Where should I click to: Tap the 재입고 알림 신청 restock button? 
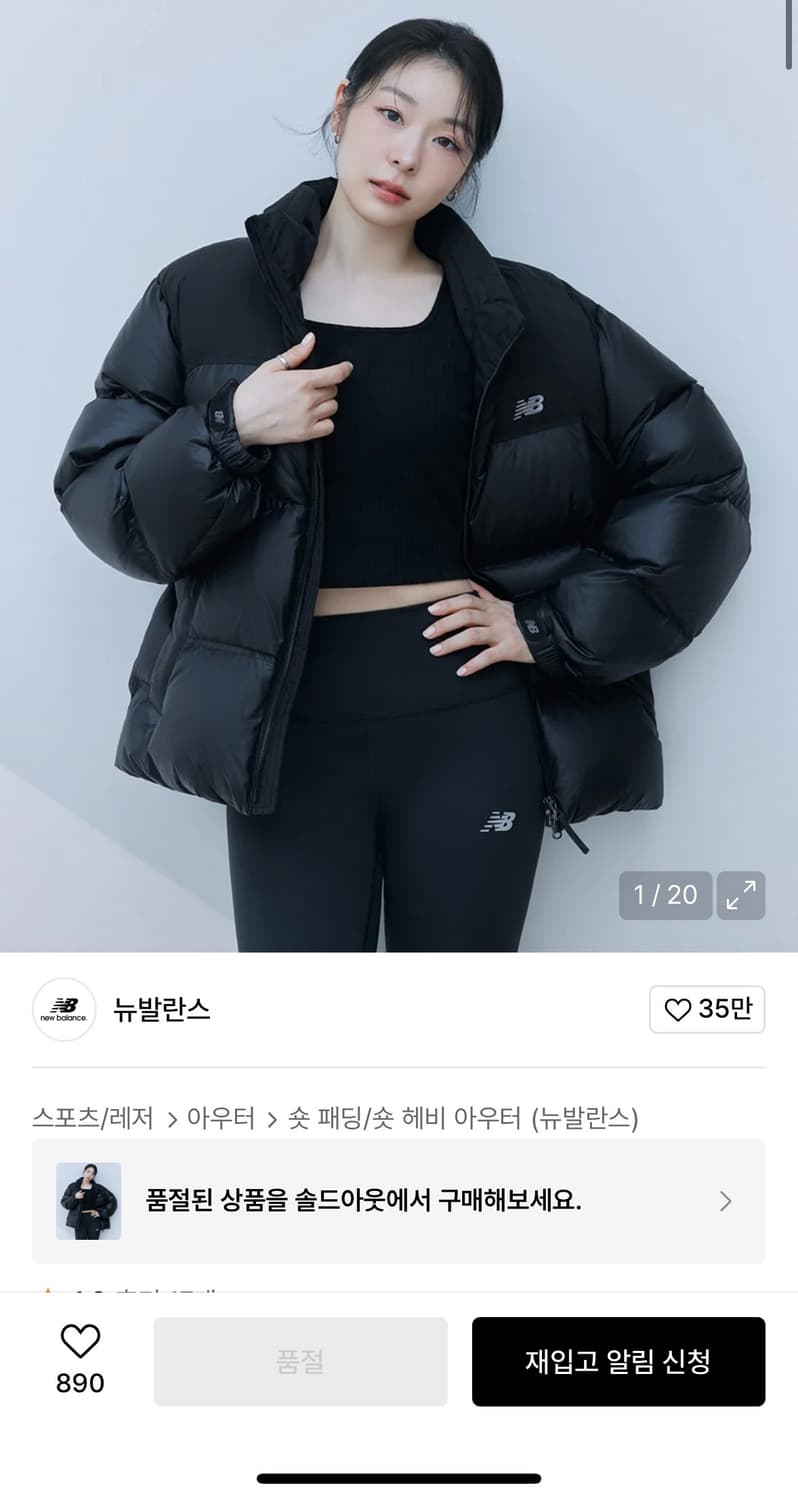[618, 1362]
